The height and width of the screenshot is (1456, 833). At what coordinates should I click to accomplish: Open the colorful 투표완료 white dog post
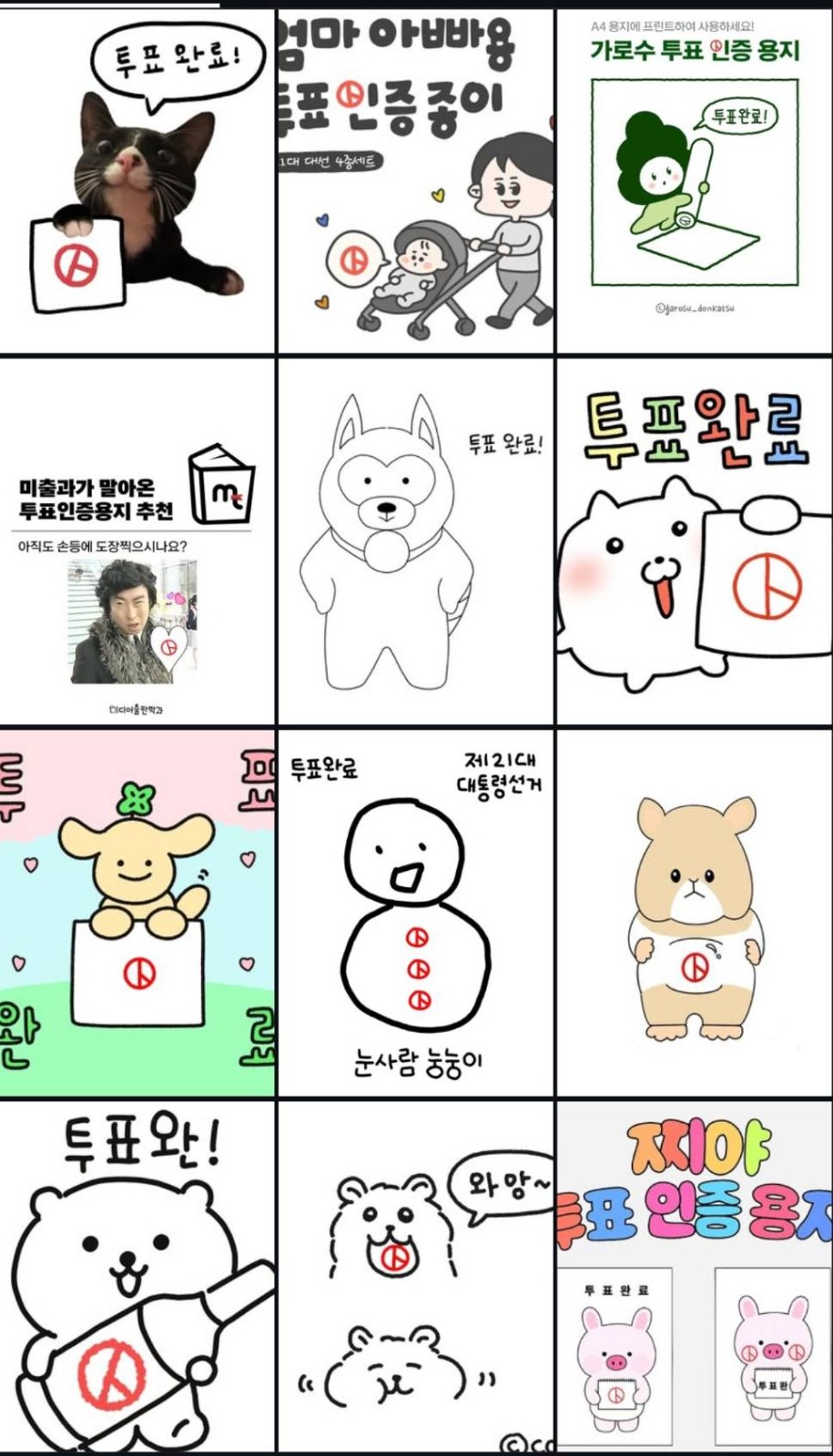[695, 541]
